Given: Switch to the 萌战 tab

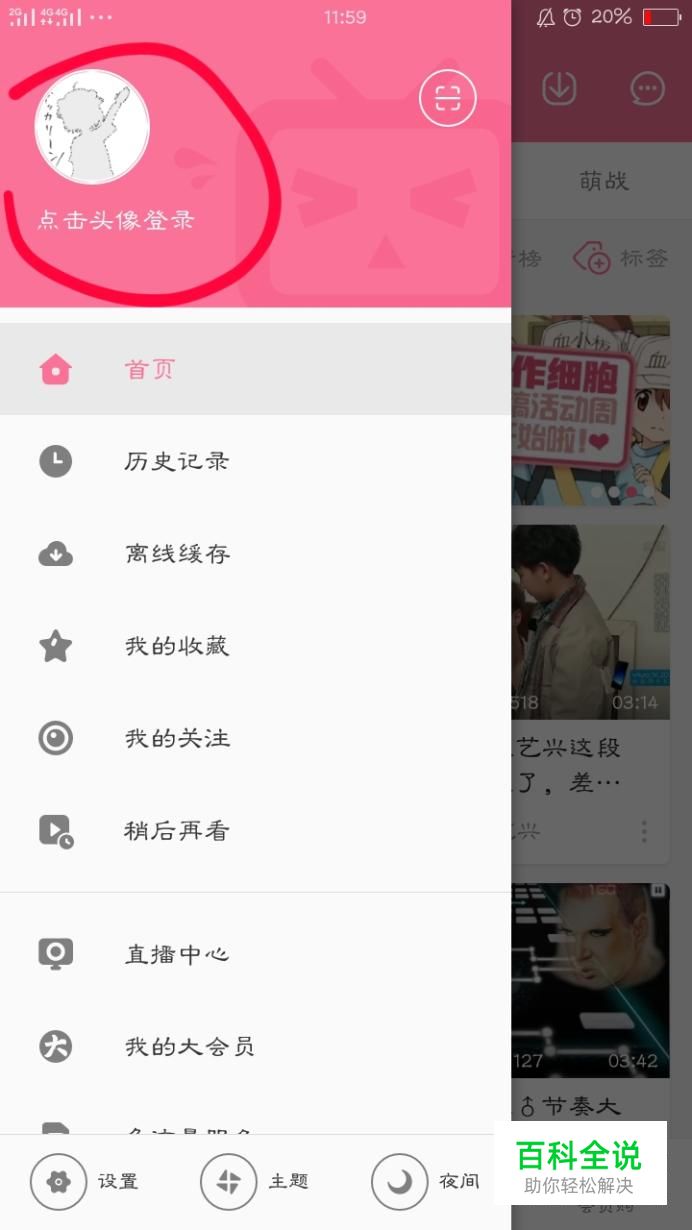Looking at the screenshot, I should tap(604, 181).
